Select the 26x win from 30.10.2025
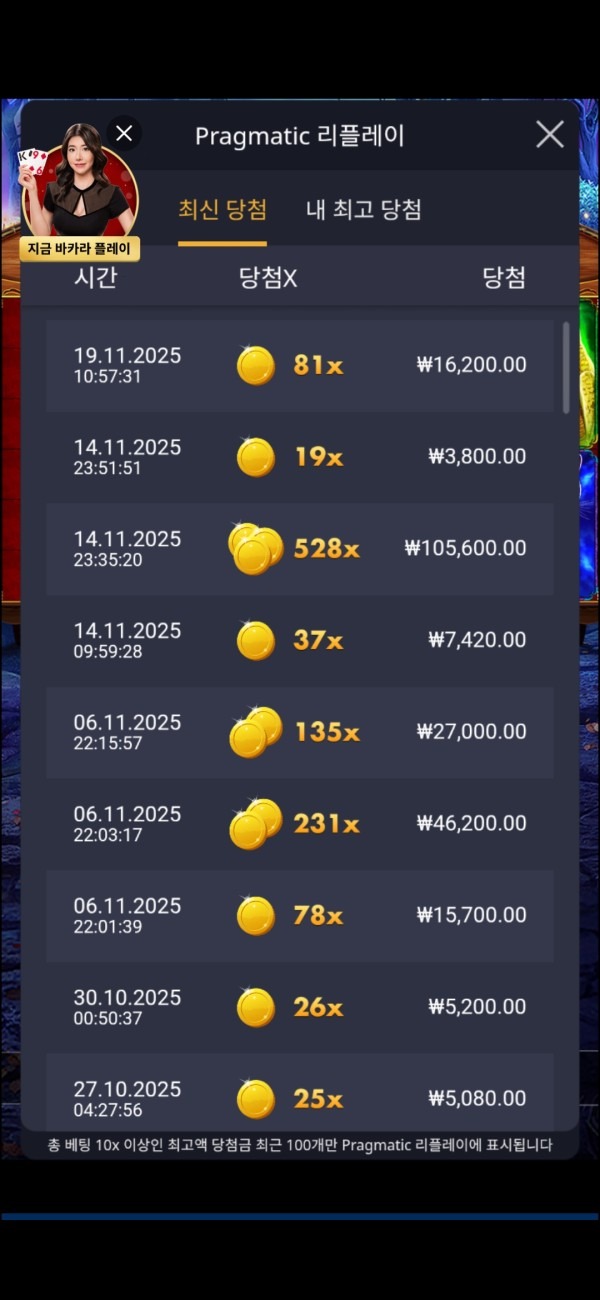600x1300 pixels. 300,1008
